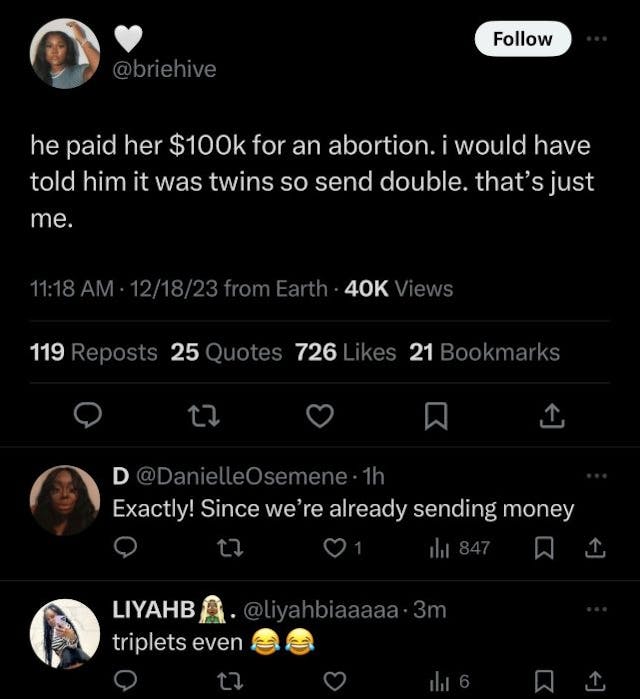Share liyahbiaaaaa's reply
Viewport: 640px width, 699px height.
point(593,681)
